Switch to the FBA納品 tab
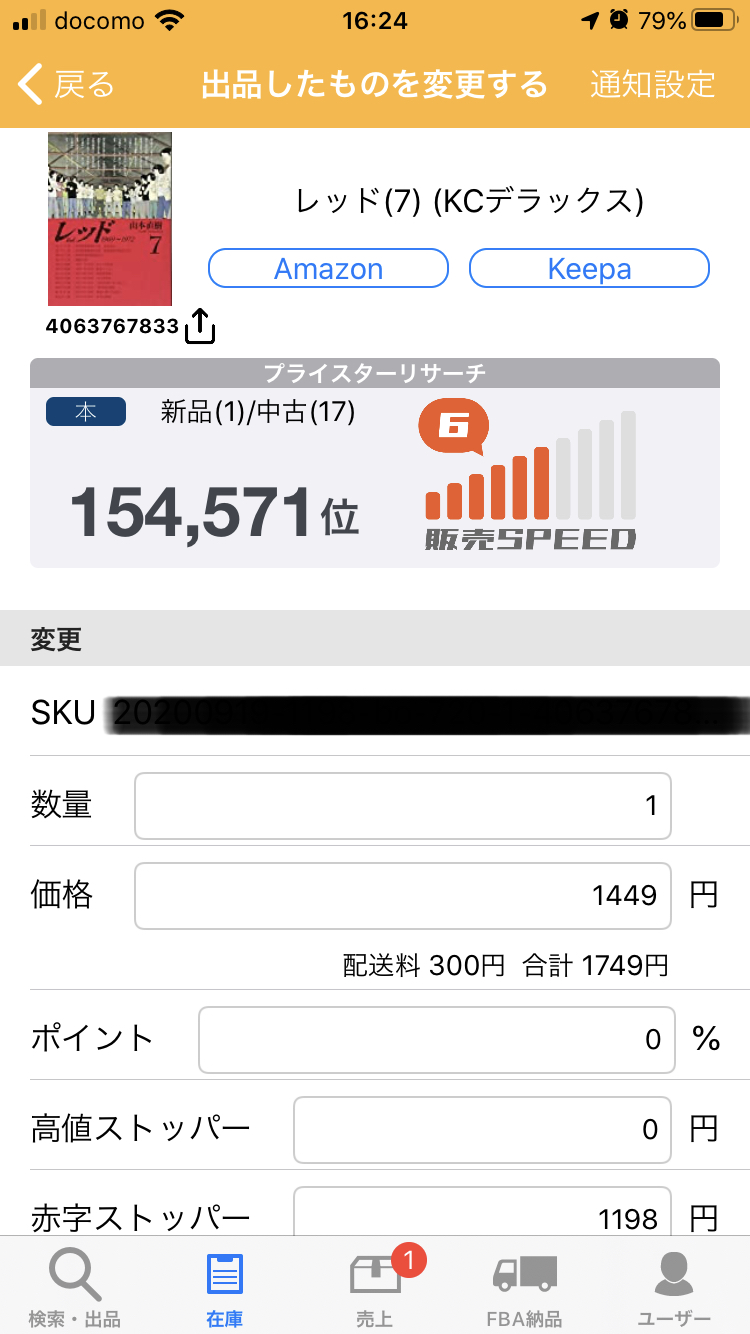Viewport: 750px width, 1334px height. [525, 1286]
